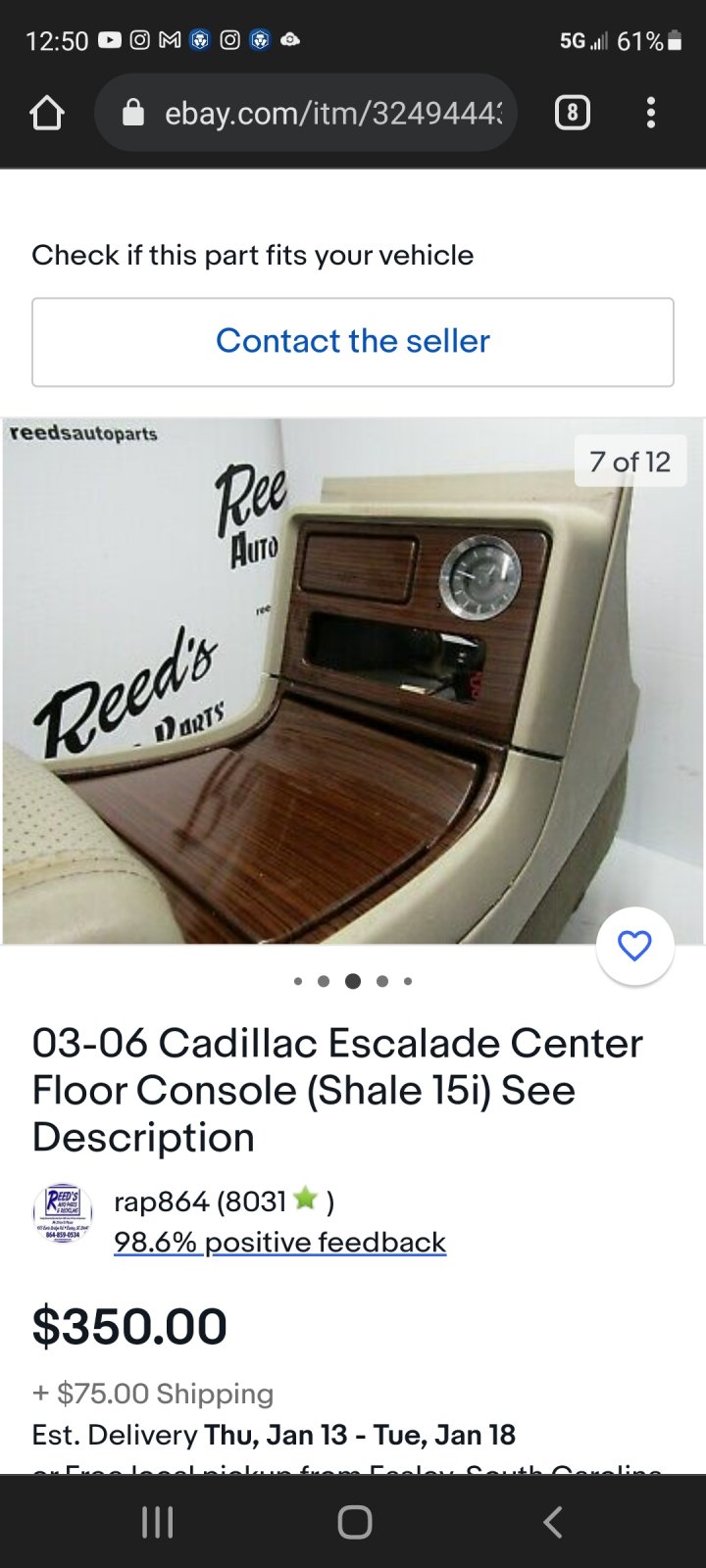This screenshot has height=1568, width=706.
Task: Open the browser overflow menu
Action: [x=651, y=114]
